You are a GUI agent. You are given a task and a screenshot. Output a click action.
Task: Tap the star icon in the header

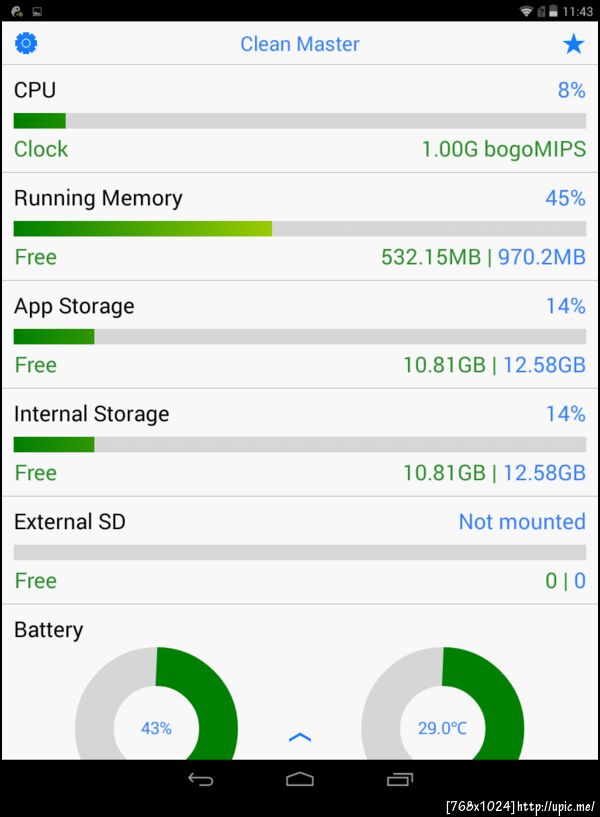coord(573,44)
